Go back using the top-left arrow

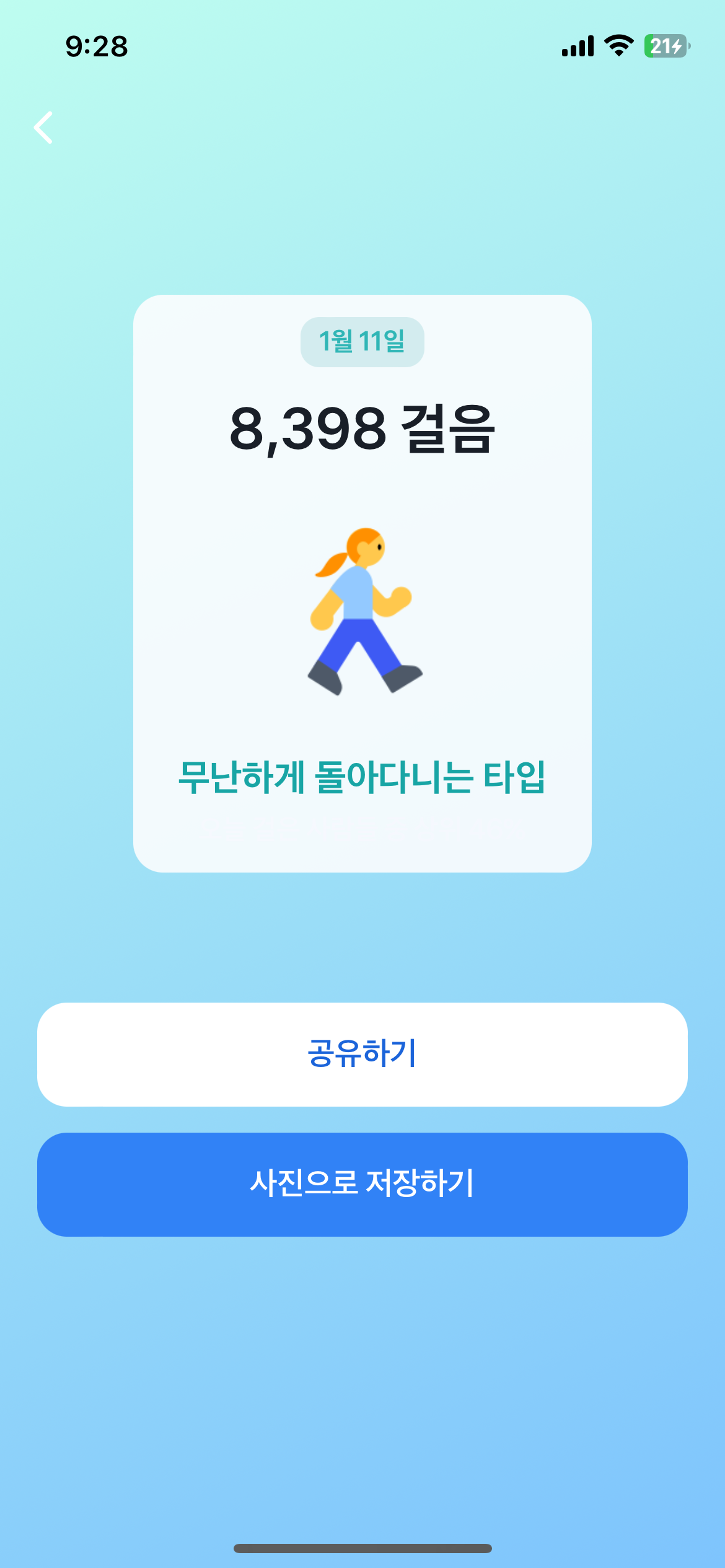[x=43, y=128]
